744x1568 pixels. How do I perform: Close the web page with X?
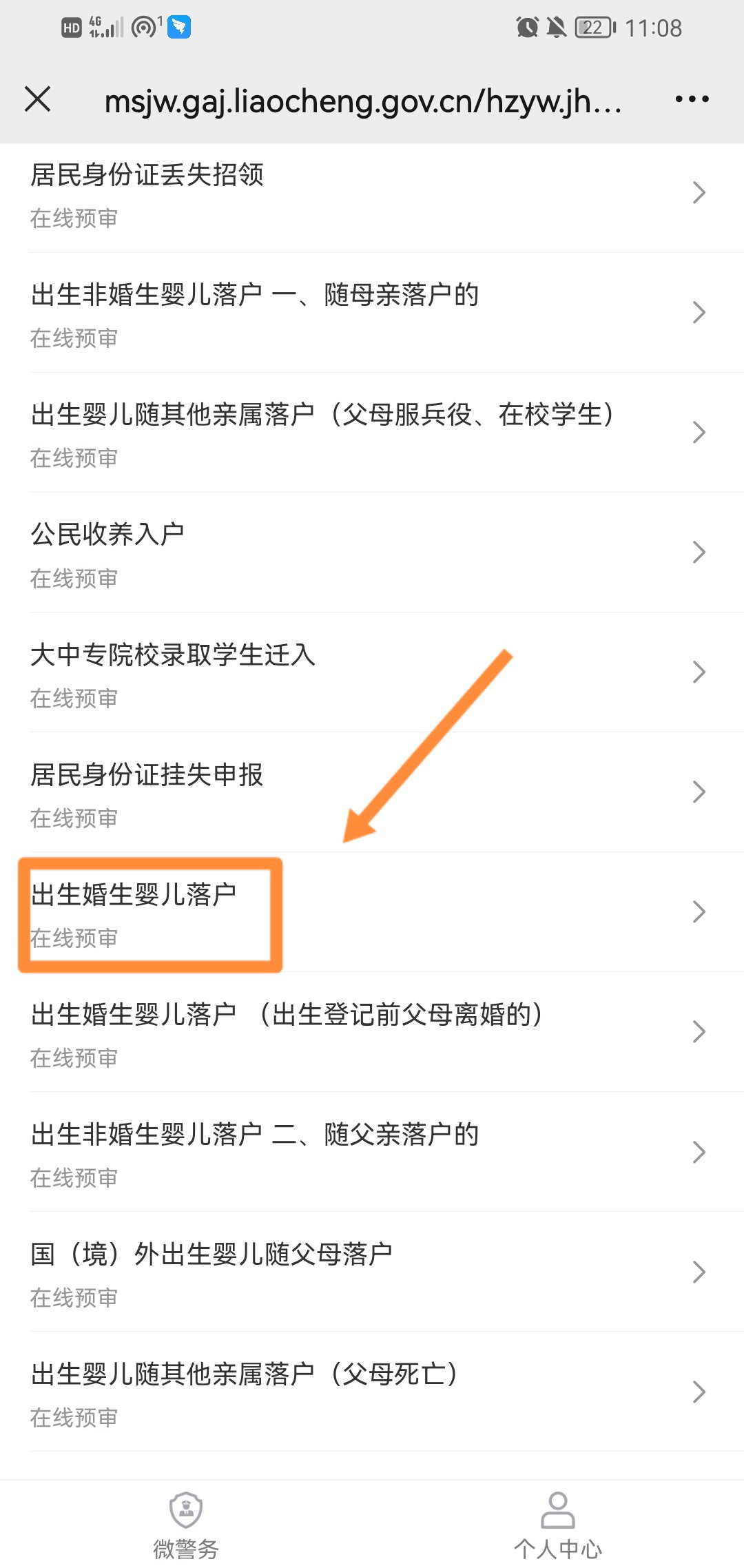click(38, 99)
